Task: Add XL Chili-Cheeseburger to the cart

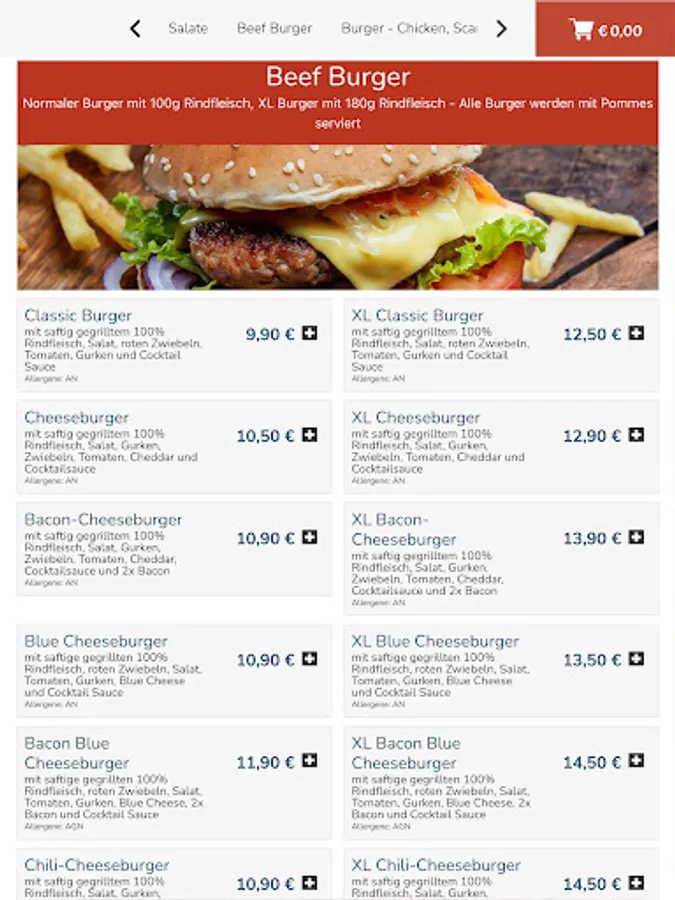Action: coord(636,883)
